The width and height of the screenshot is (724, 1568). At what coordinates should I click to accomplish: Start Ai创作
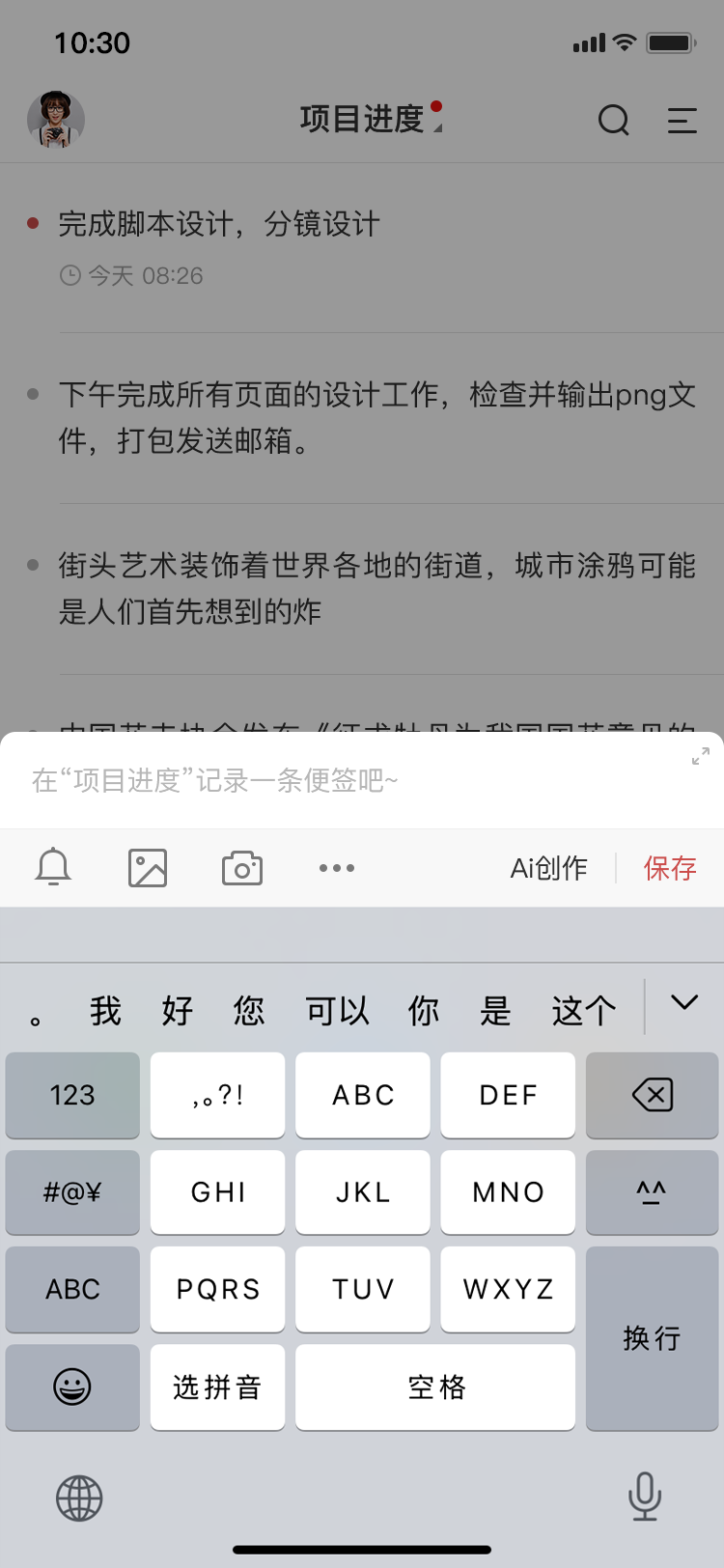(x=548, y=867)
